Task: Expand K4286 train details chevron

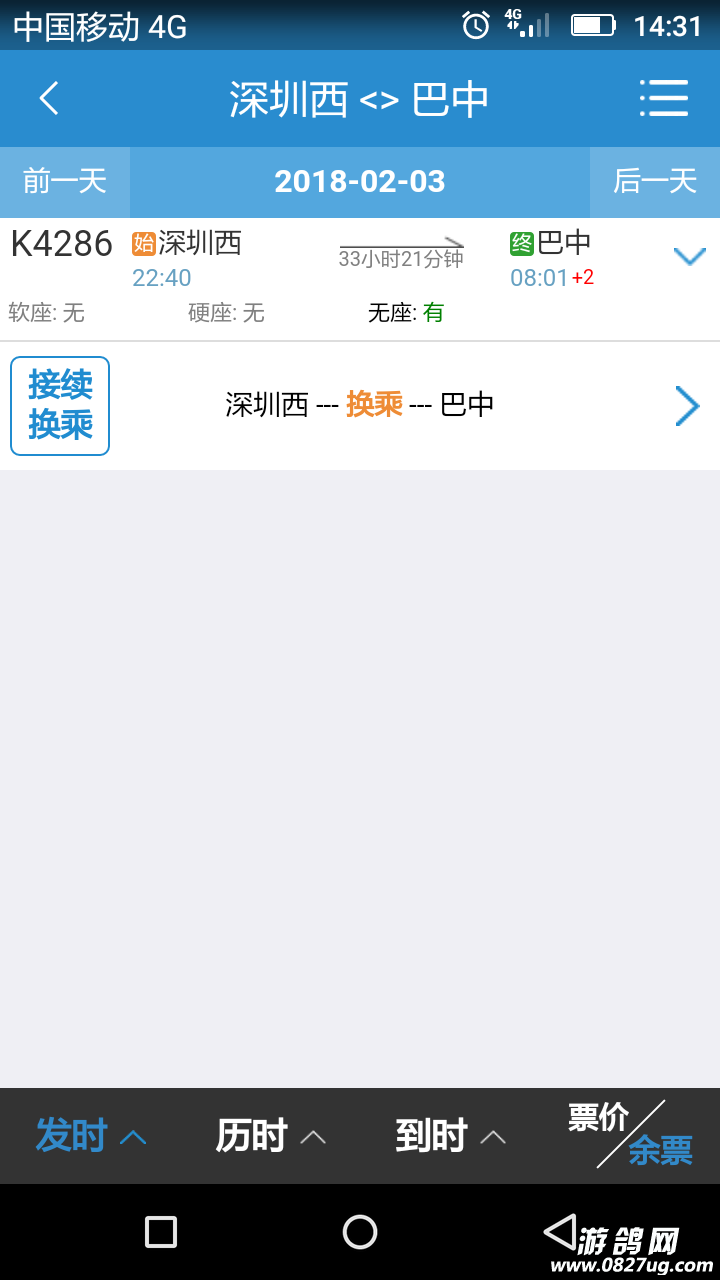Action: [689, 257]
